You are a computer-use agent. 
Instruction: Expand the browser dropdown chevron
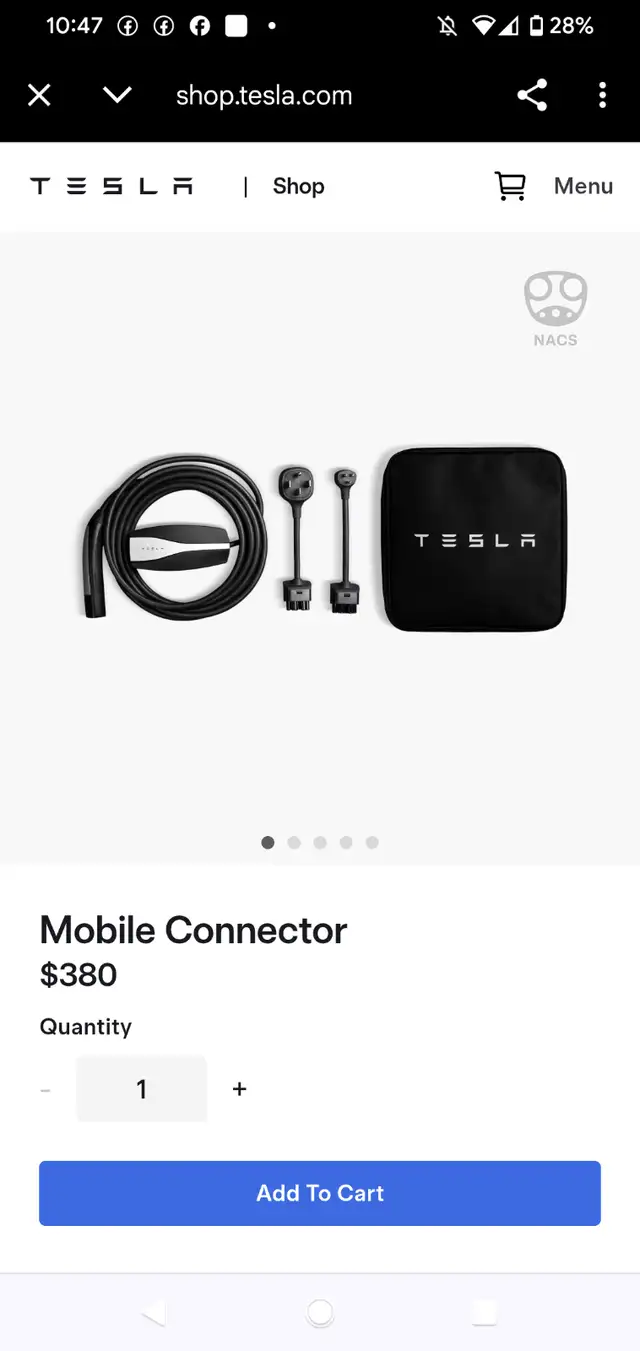[x=117, y=96]
